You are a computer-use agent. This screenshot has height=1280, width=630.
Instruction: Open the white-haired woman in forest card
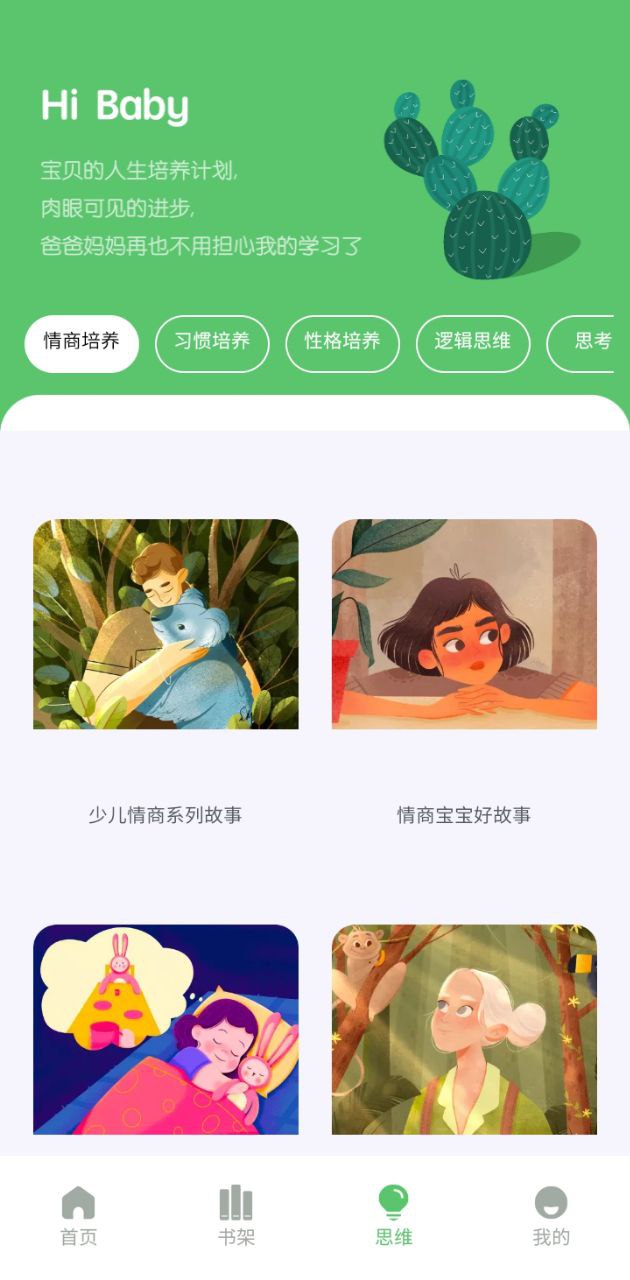pos(464,1029)
